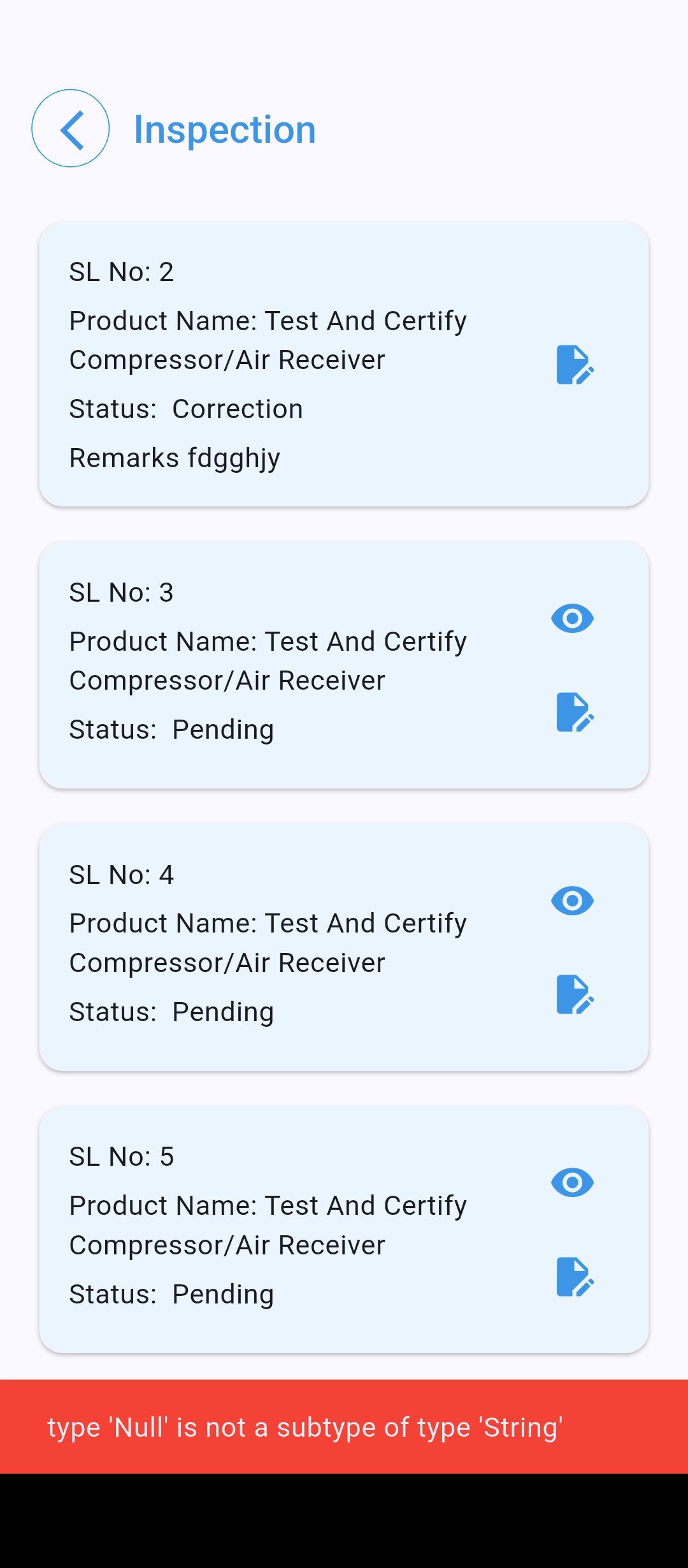View details of SL No 4

coord(572,901)
